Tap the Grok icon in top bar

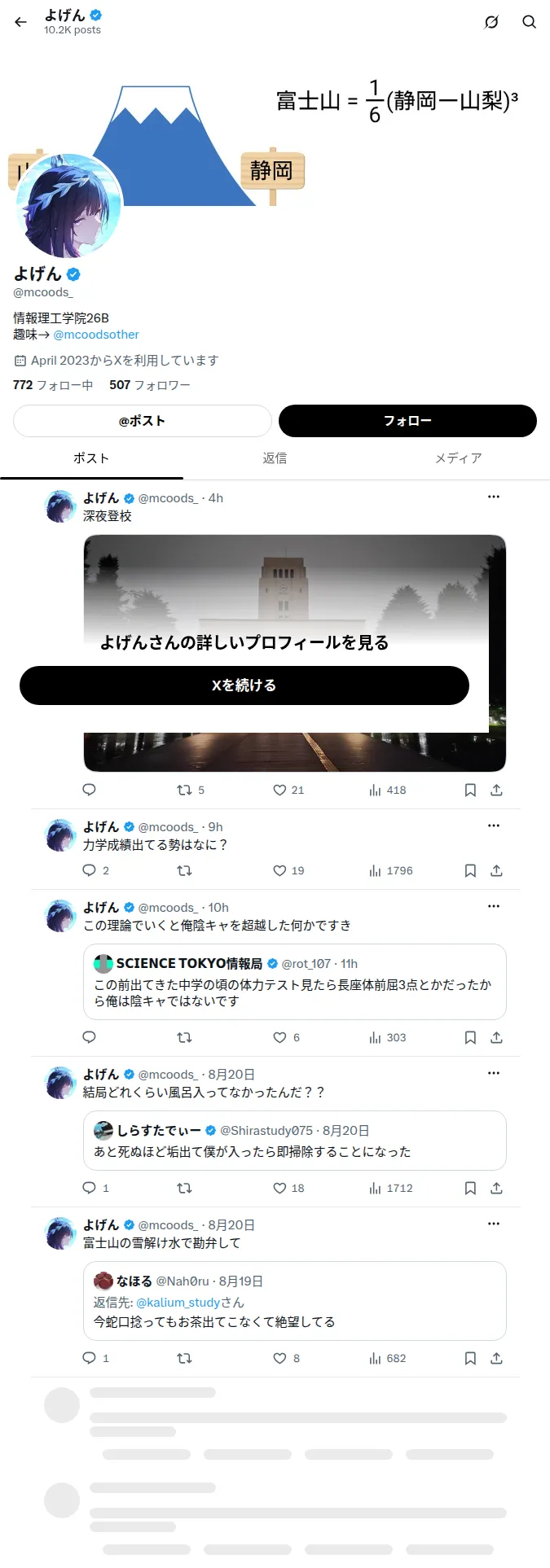click(491, 22)
